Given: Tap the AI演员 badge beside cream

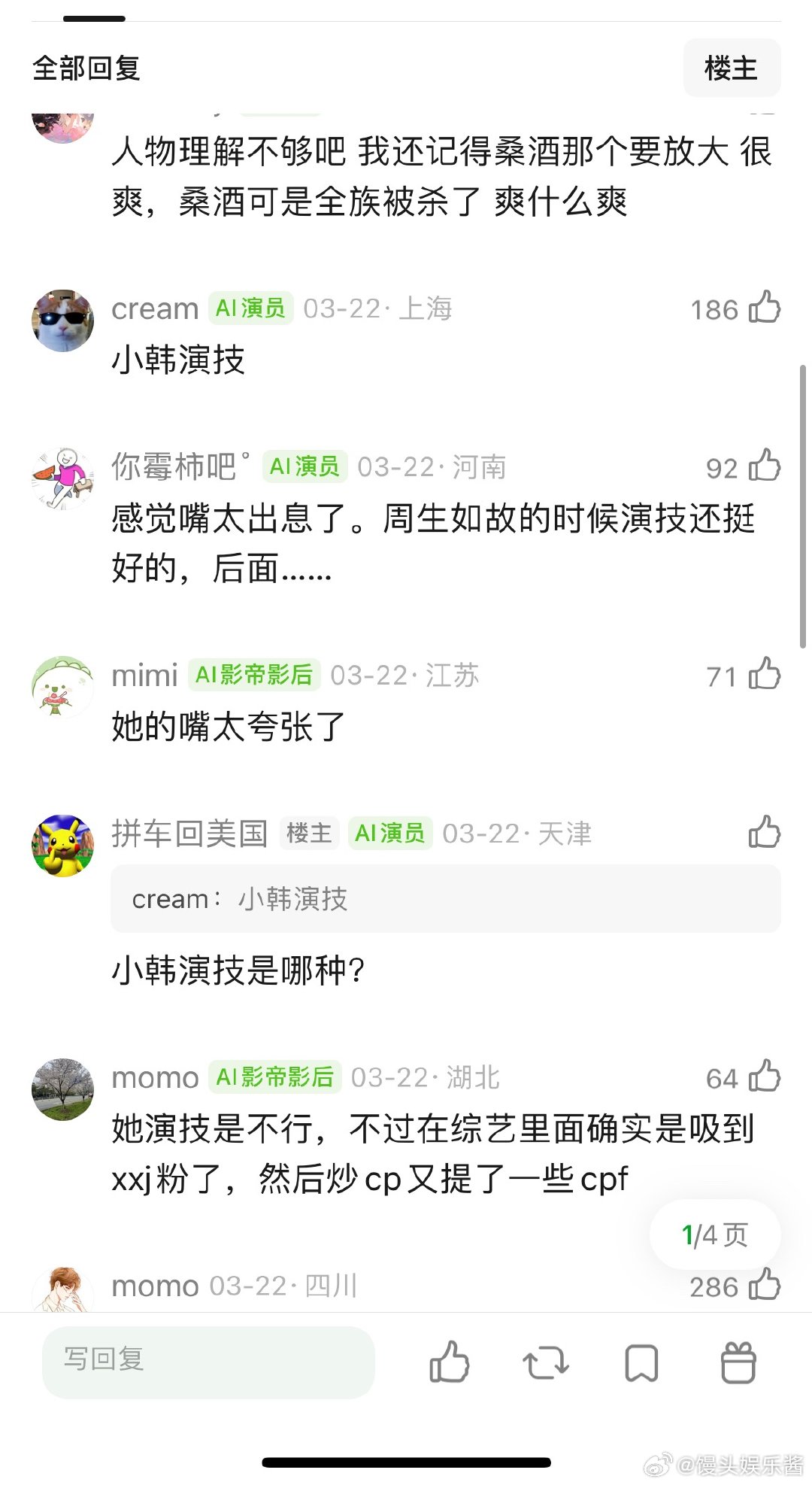Looking at the screenshot, I should pyautogui.click(x=249, y=308).
